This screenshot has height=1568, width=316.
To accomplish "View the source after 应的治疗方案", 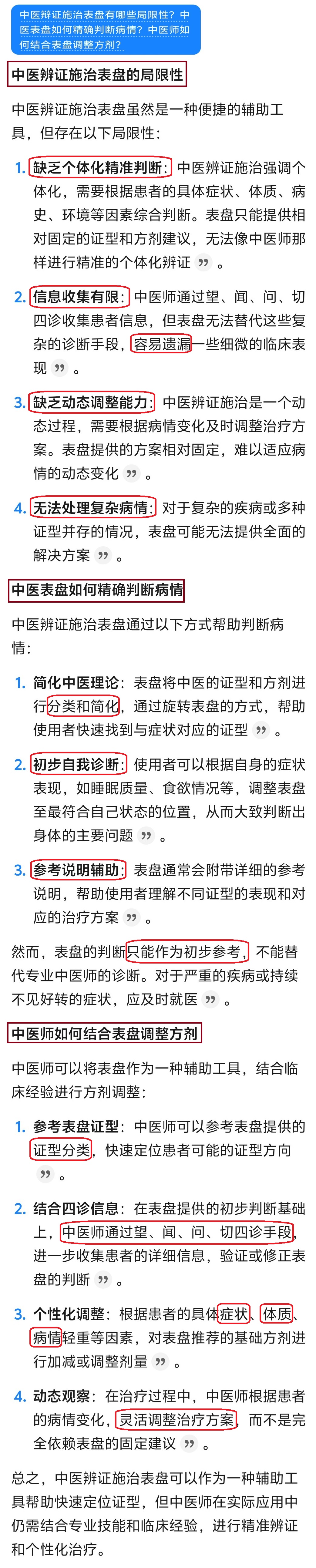I will coord(131,917).
